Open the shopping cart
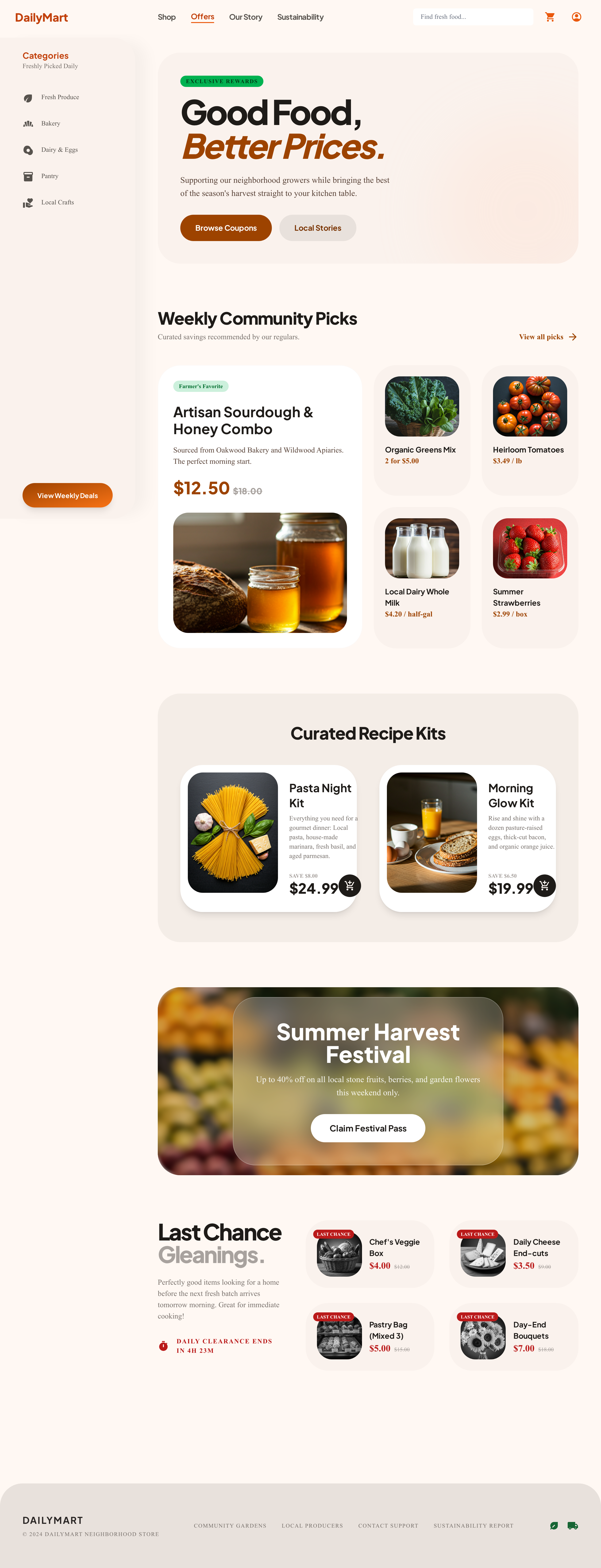The width and height of the screenshot is (601, 1568). (550, 17)
